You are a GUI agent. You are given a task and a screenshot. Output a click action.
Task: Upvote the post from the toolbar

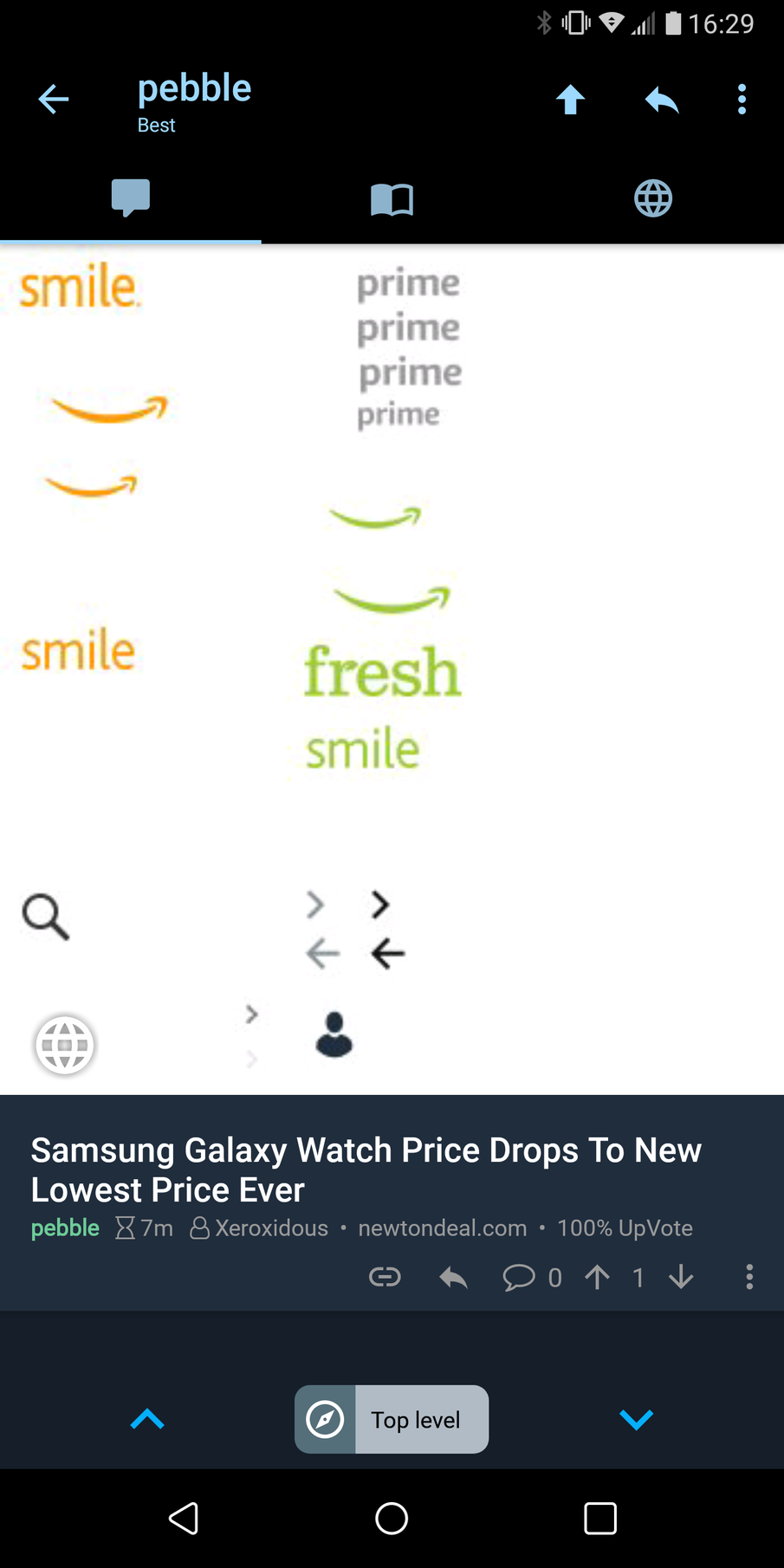570,100
